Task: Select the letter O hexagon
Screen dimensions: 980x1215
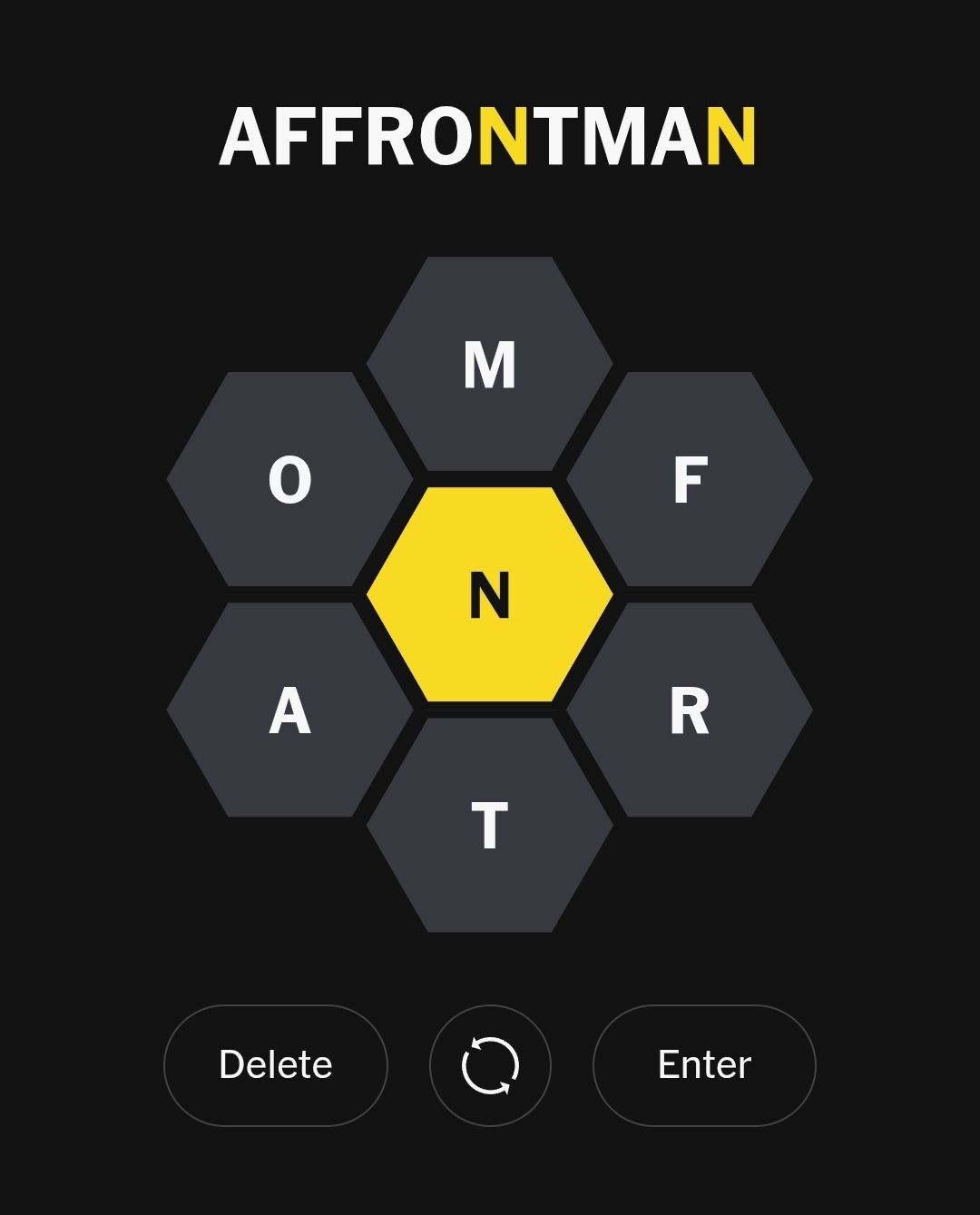Action: click(290, 479)
